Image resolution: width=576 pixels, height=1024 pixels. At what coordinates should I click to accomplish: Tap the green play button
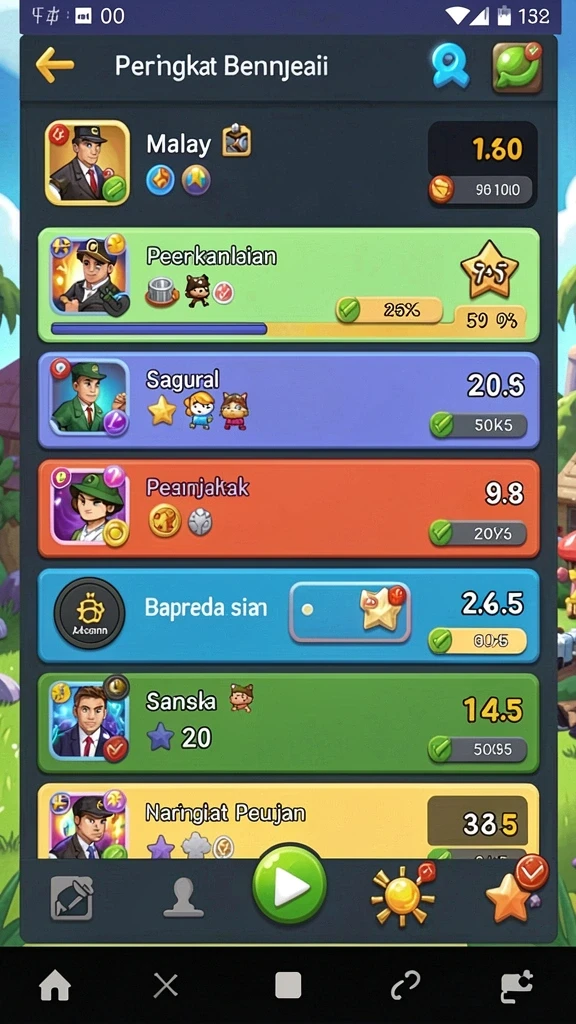click(289, 886)
